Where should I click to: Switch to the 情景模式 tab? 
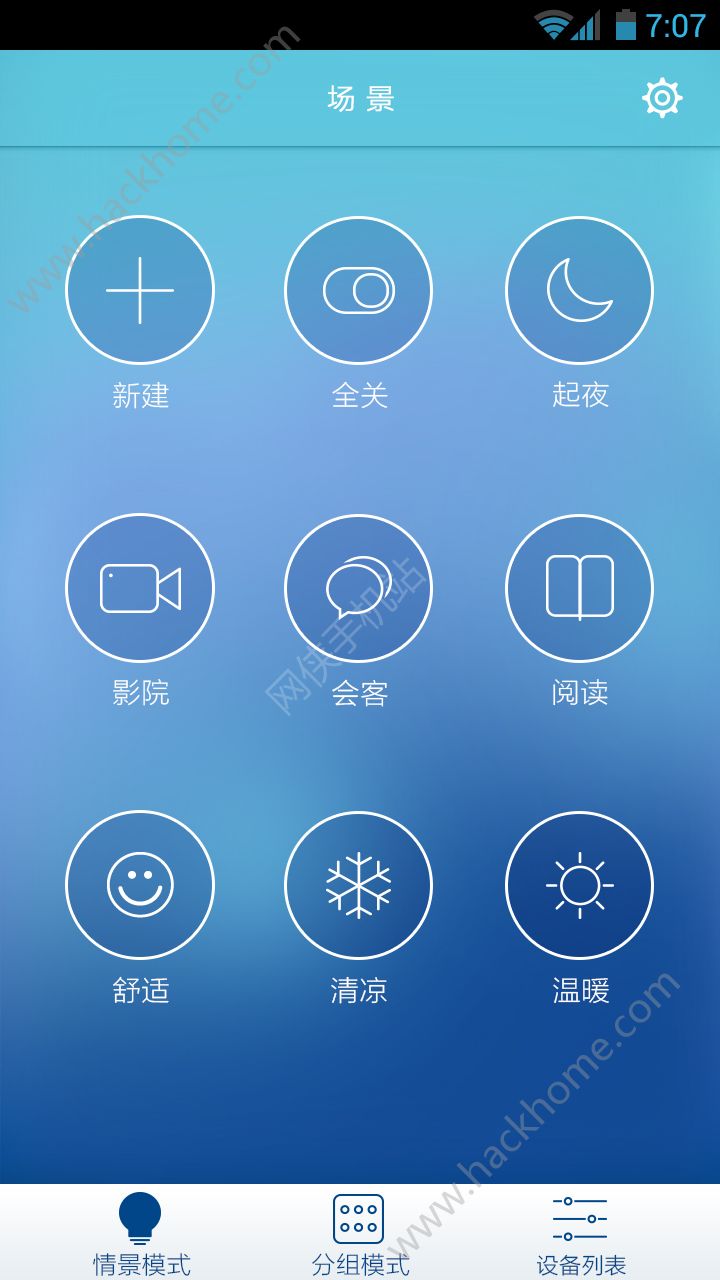click(141, 1233)
